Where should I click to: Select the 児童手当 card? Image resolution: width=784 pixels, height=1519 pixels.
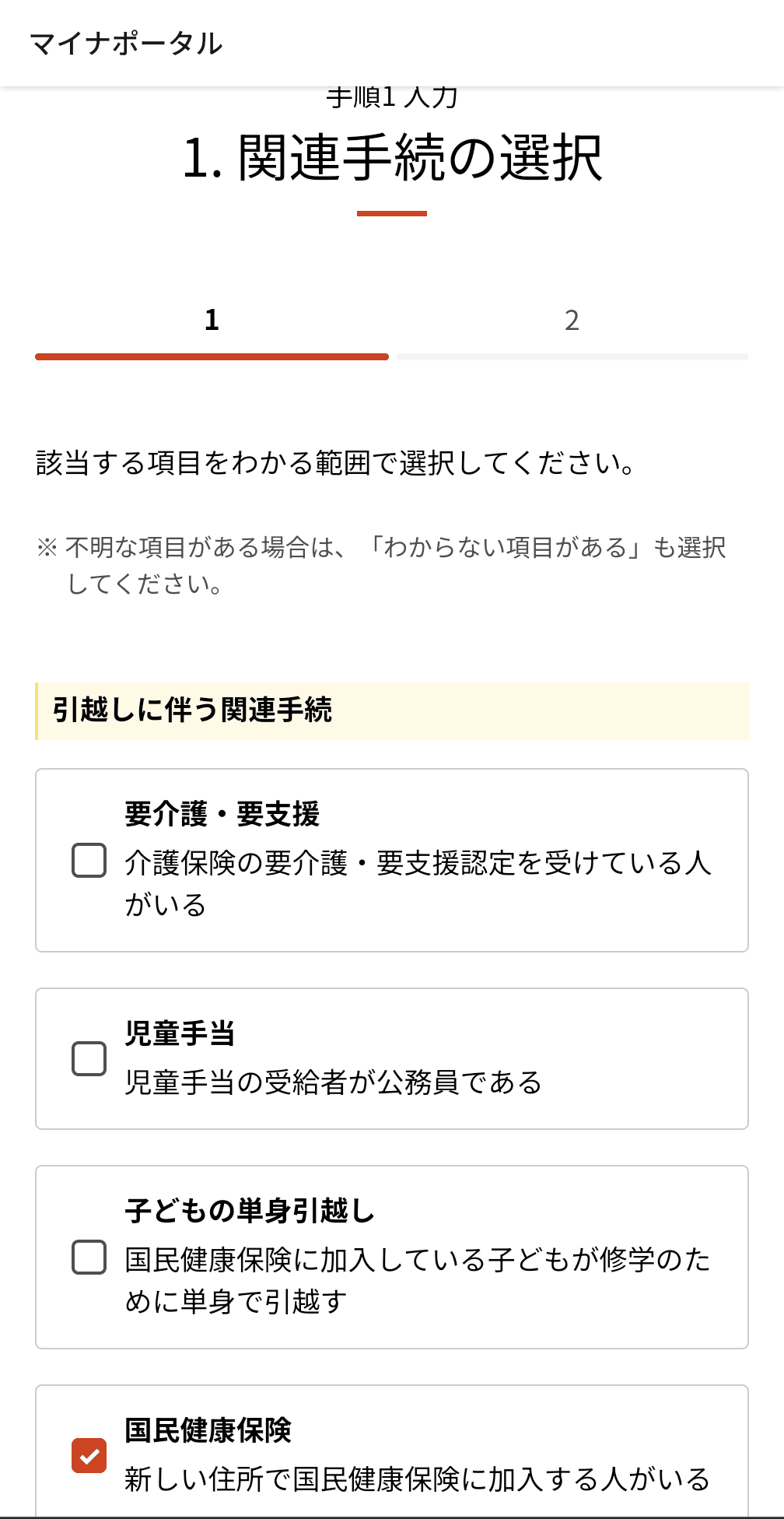tap(392, 1058)
